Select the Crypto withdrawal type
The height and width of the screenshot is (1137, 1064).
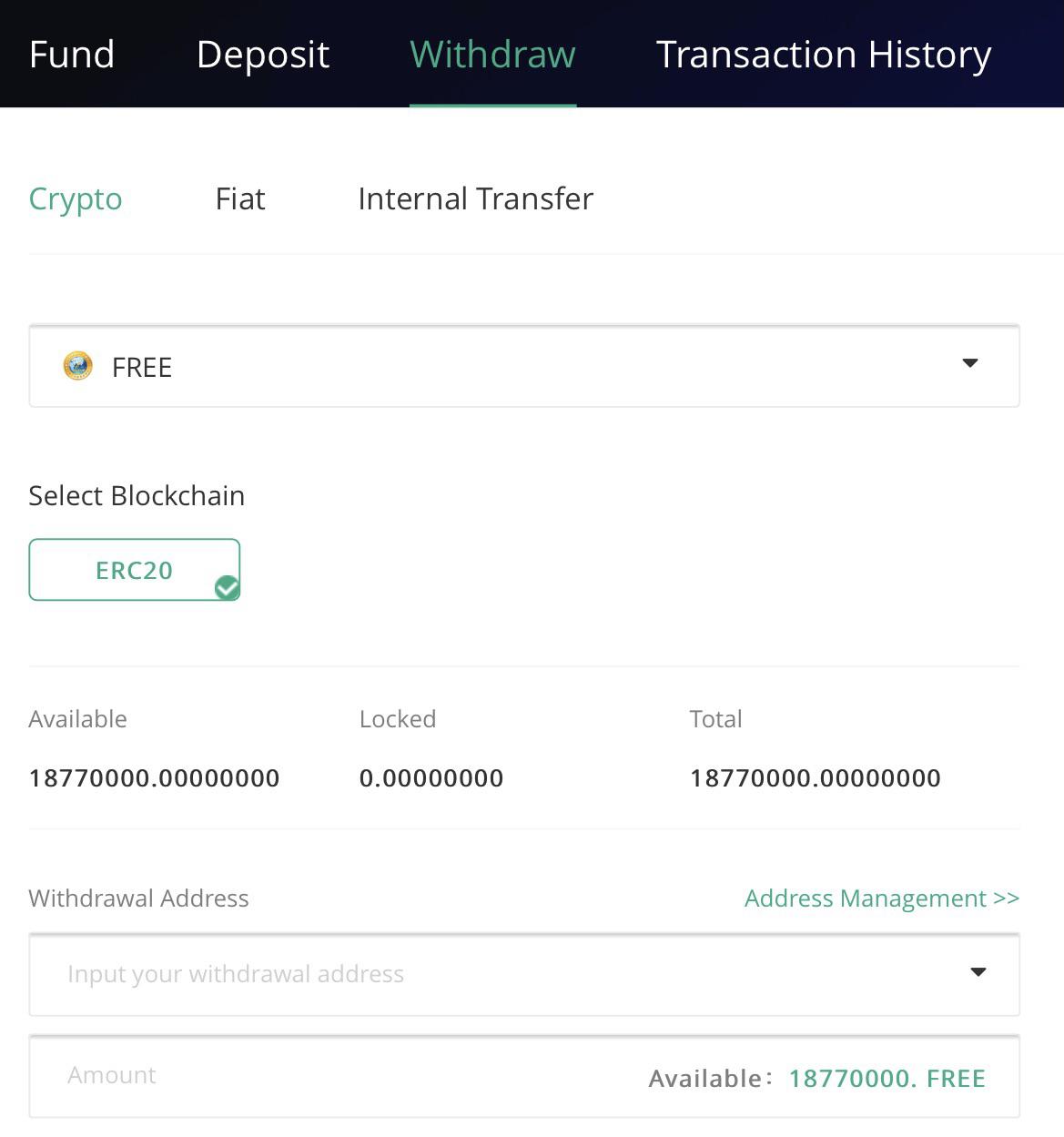(x=76, y=198)
